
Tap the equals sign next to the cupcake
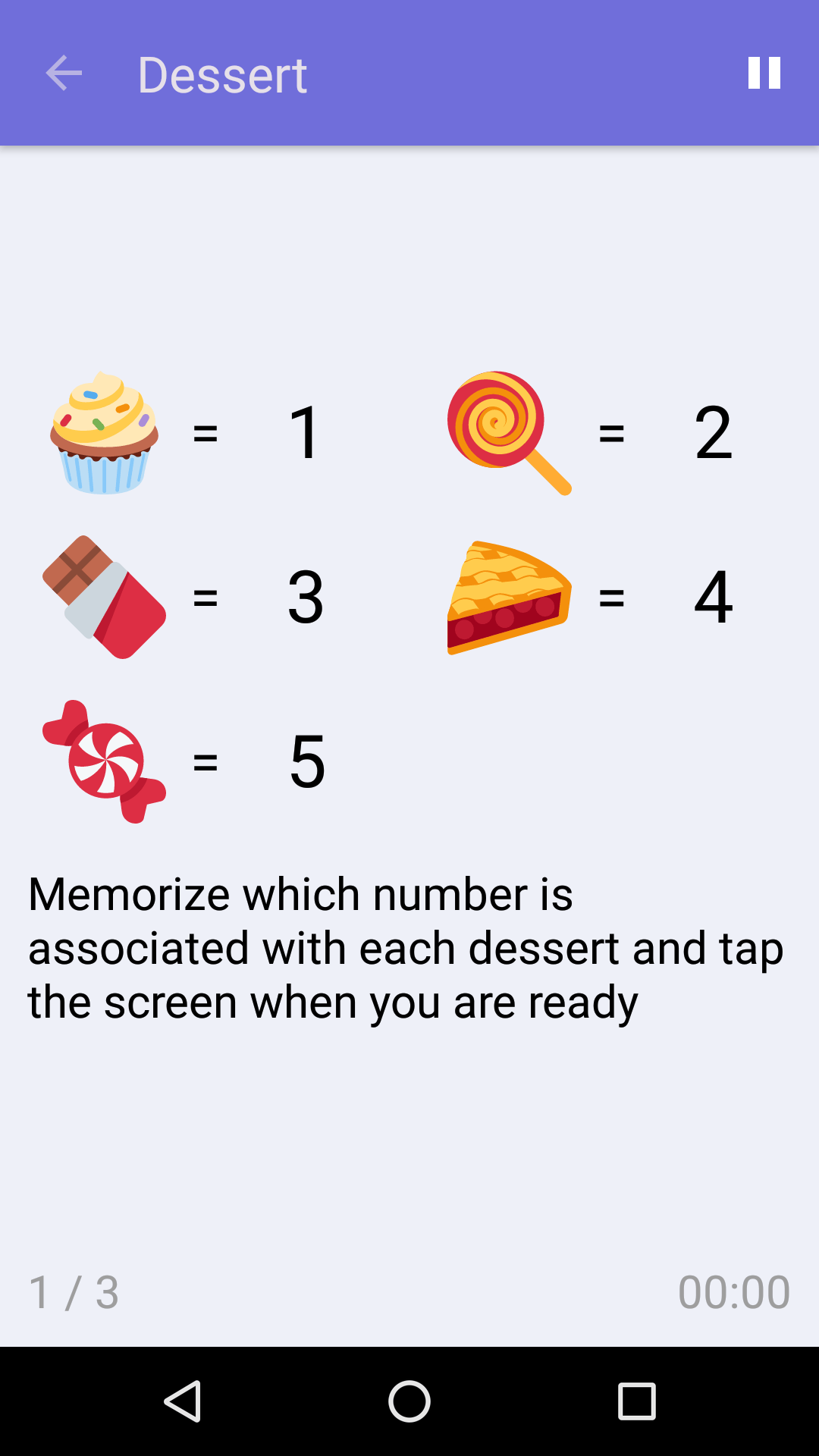coord(205,432)
